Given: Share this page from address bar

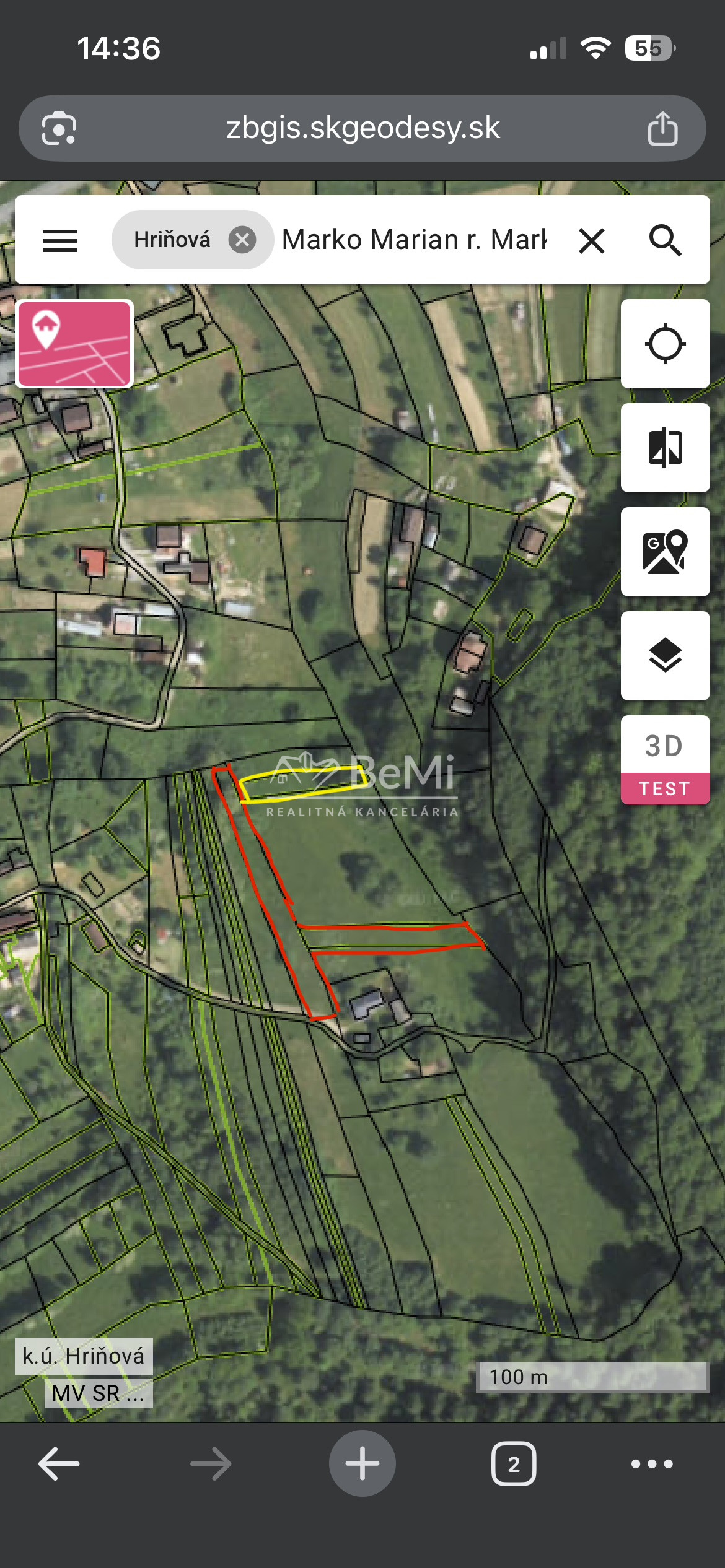Looking at the screenshot, I should coord(662,129).
